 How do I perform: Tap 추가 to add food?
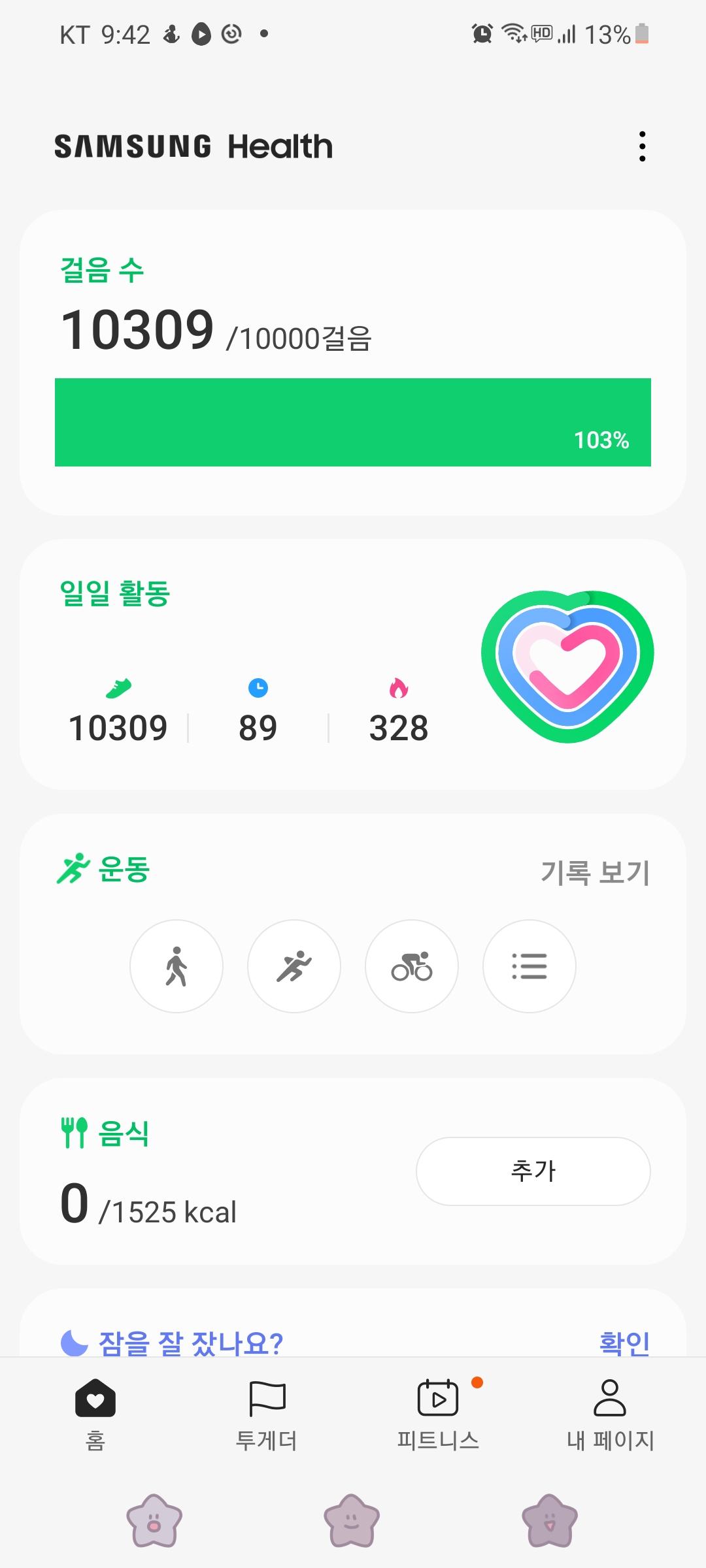point(533,1171)
